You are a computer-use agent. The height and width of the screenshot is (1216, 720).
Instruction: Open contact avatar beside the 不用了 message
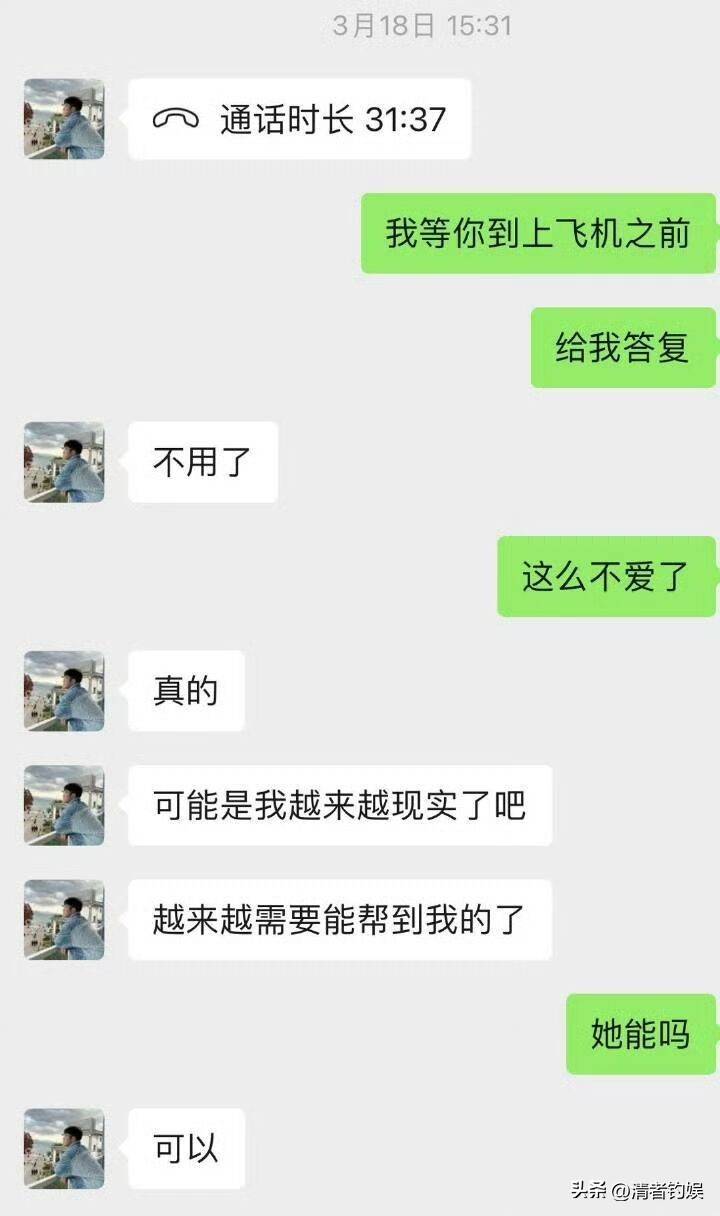pyautogui.click(x=64, y=462)
